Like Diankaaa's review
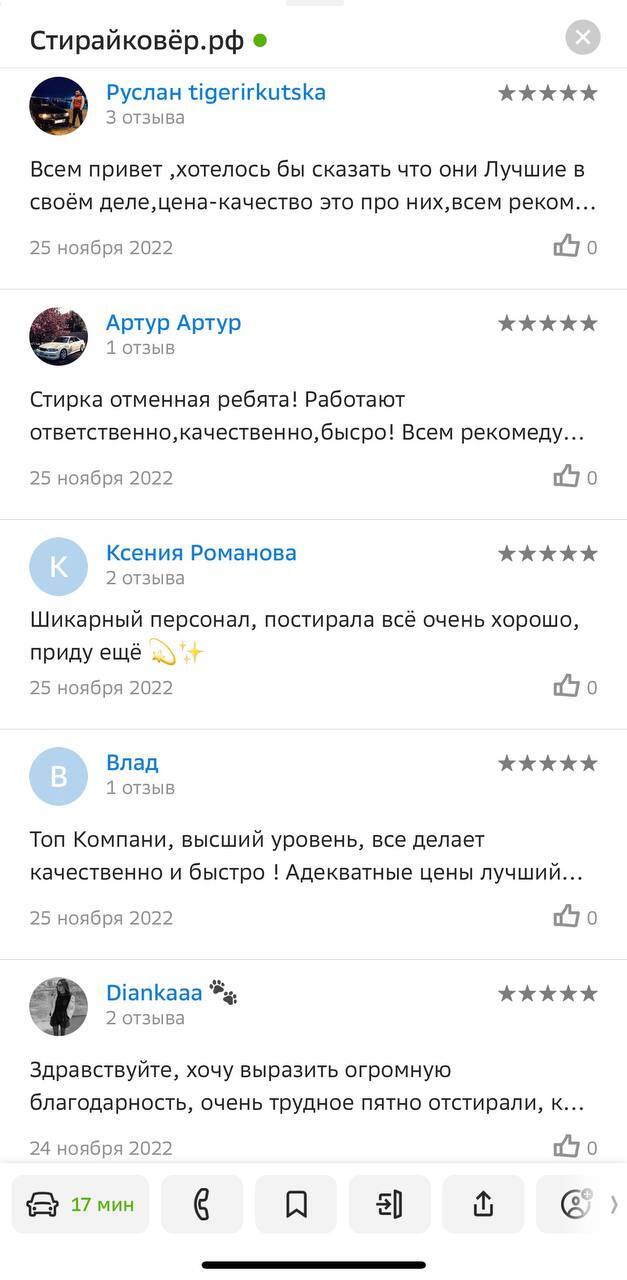This screenshot has height=1280, width=627. click(567, 1146)
